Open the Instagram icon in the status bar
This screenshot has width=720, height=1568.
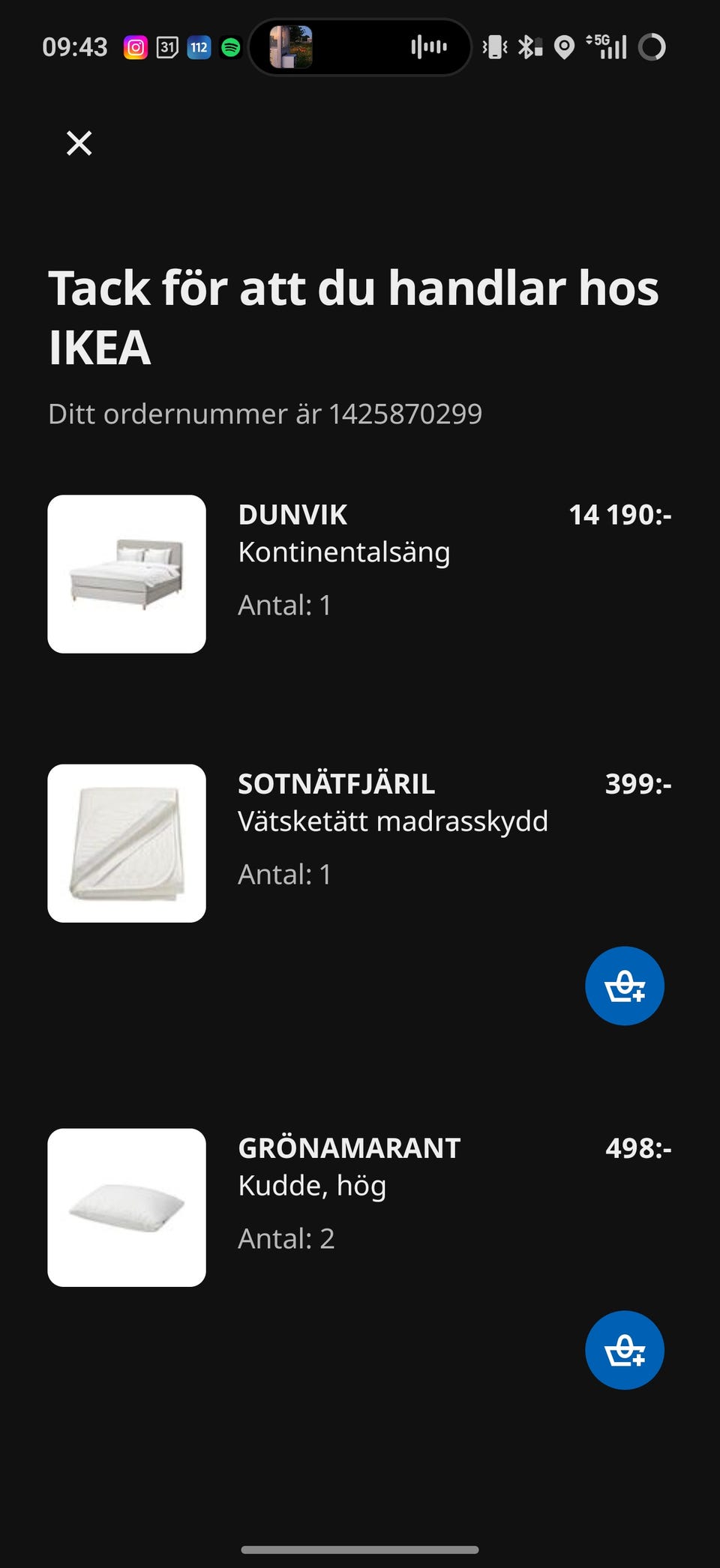(135, 46)
